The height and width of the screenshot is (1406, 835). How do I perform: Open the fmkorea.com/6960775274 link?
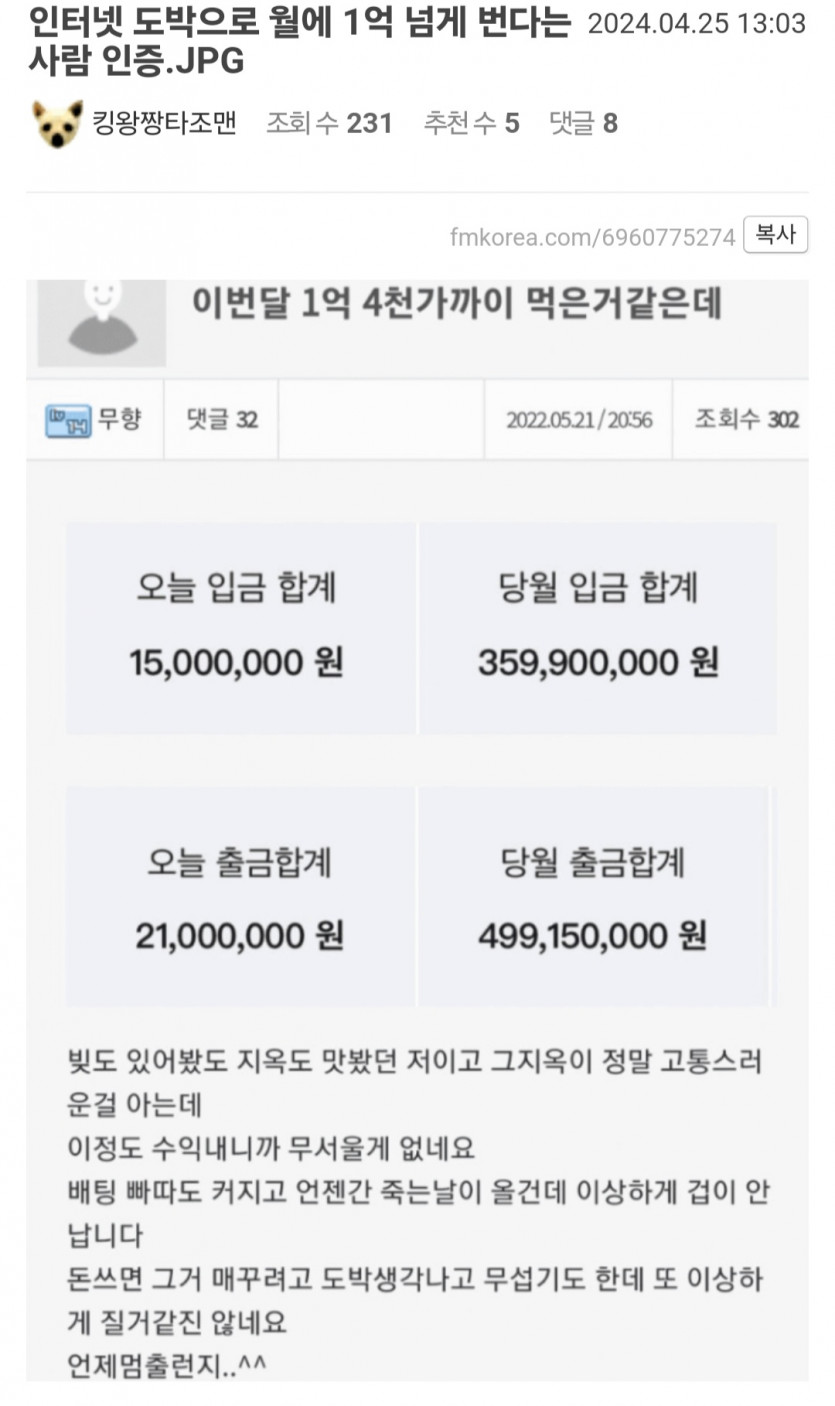pos(592,237)
